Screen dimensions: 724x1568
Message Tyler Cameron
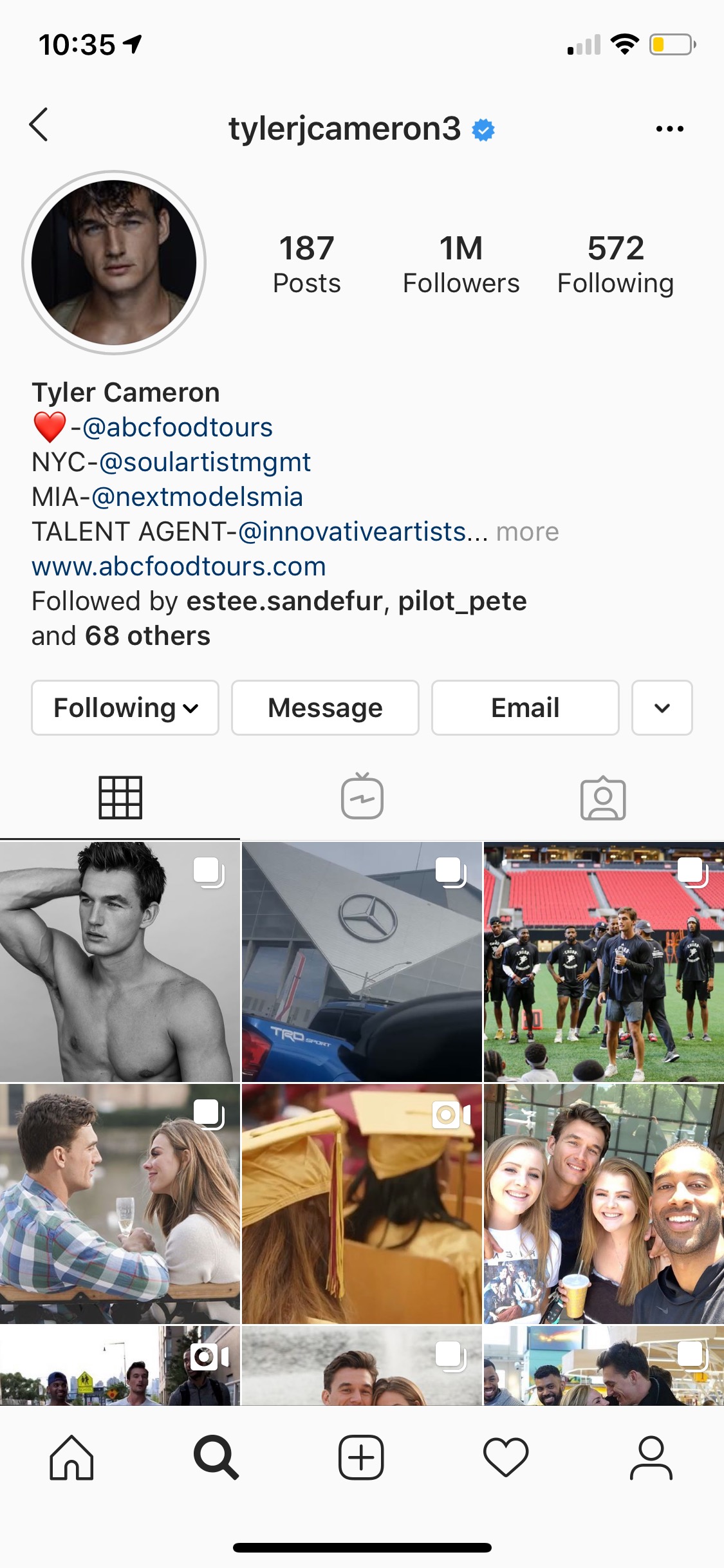click(325, 708)
